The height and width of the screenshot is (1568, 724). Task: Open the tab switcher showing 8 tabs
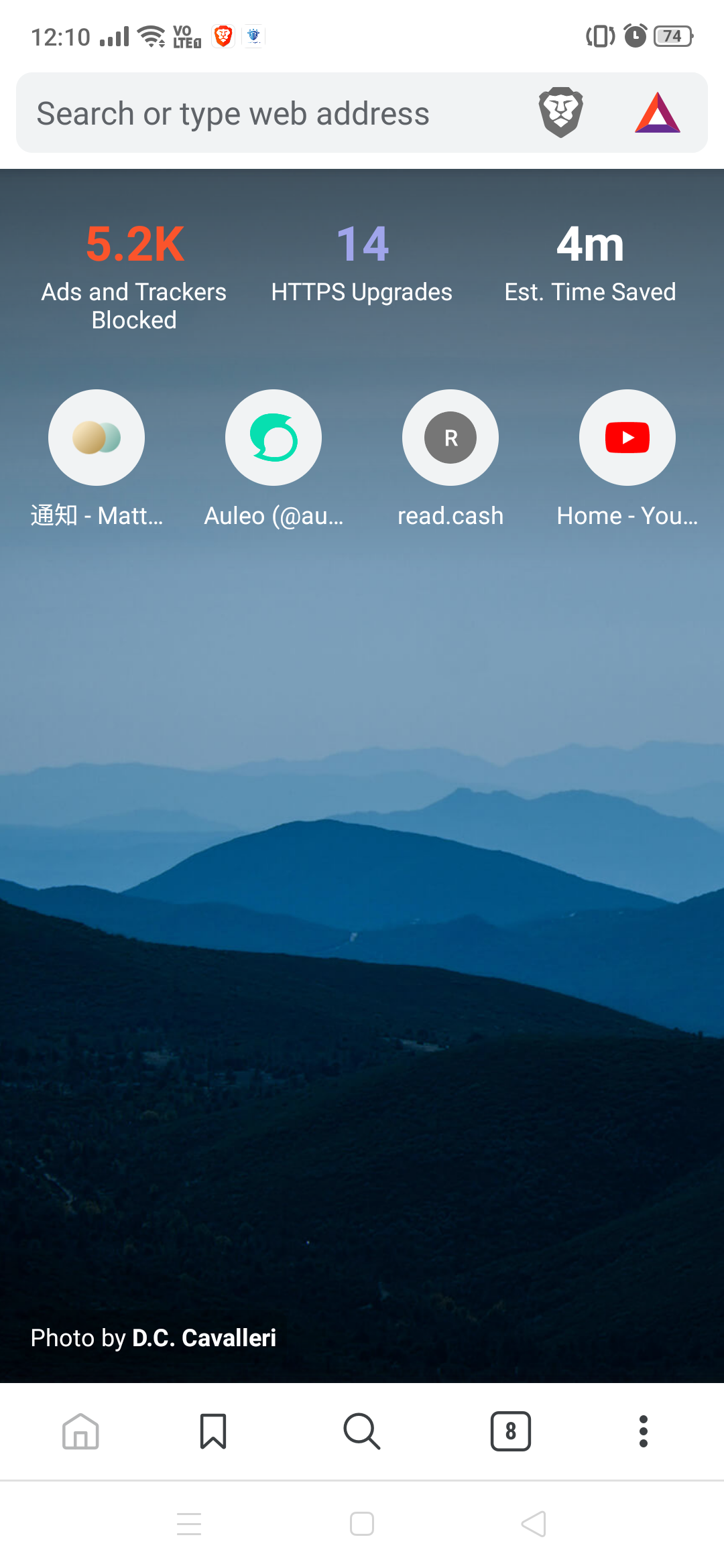point(511,1431)
